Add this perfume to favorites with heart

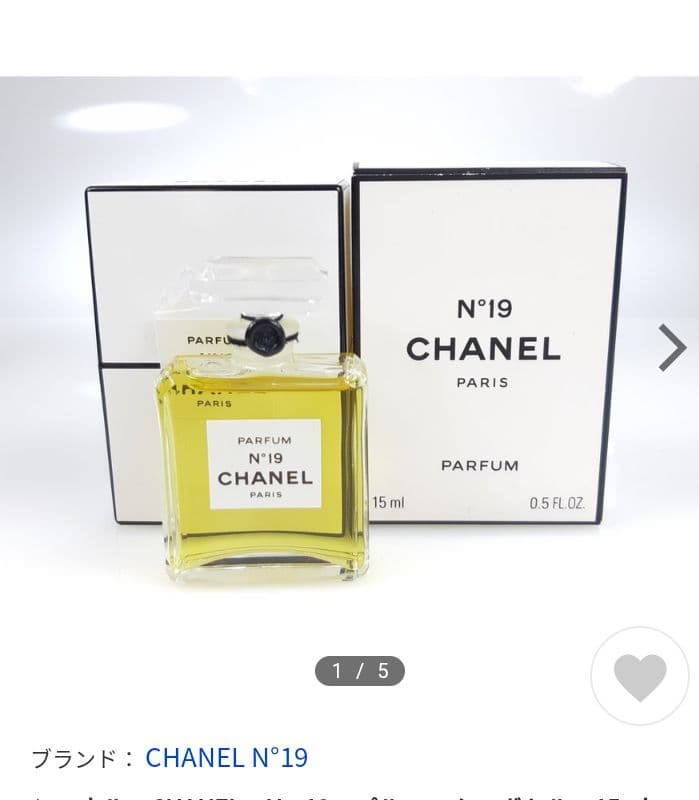[640, 676]
